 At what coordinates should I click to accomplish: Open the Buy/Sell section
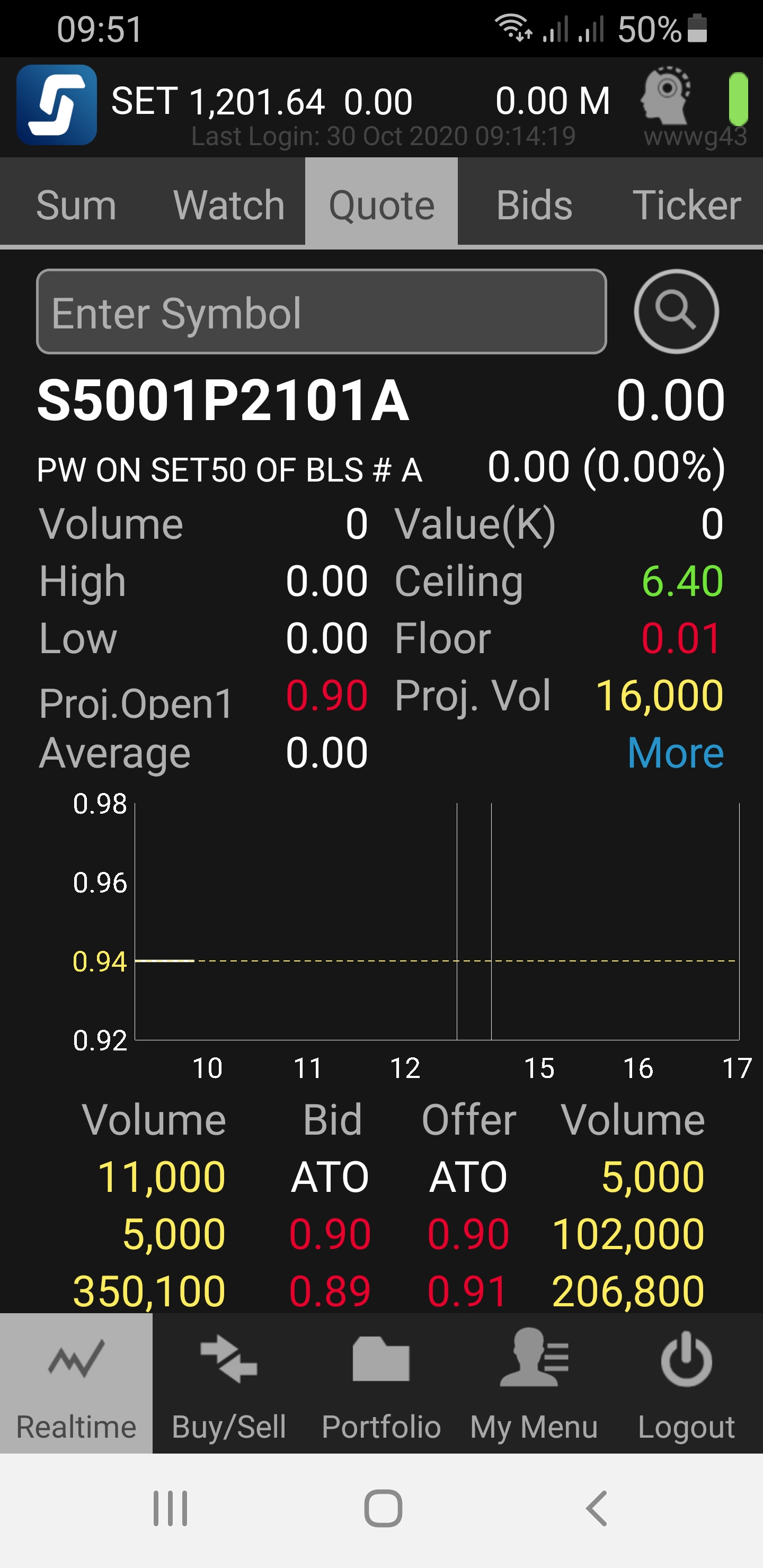click(229, 1383)
